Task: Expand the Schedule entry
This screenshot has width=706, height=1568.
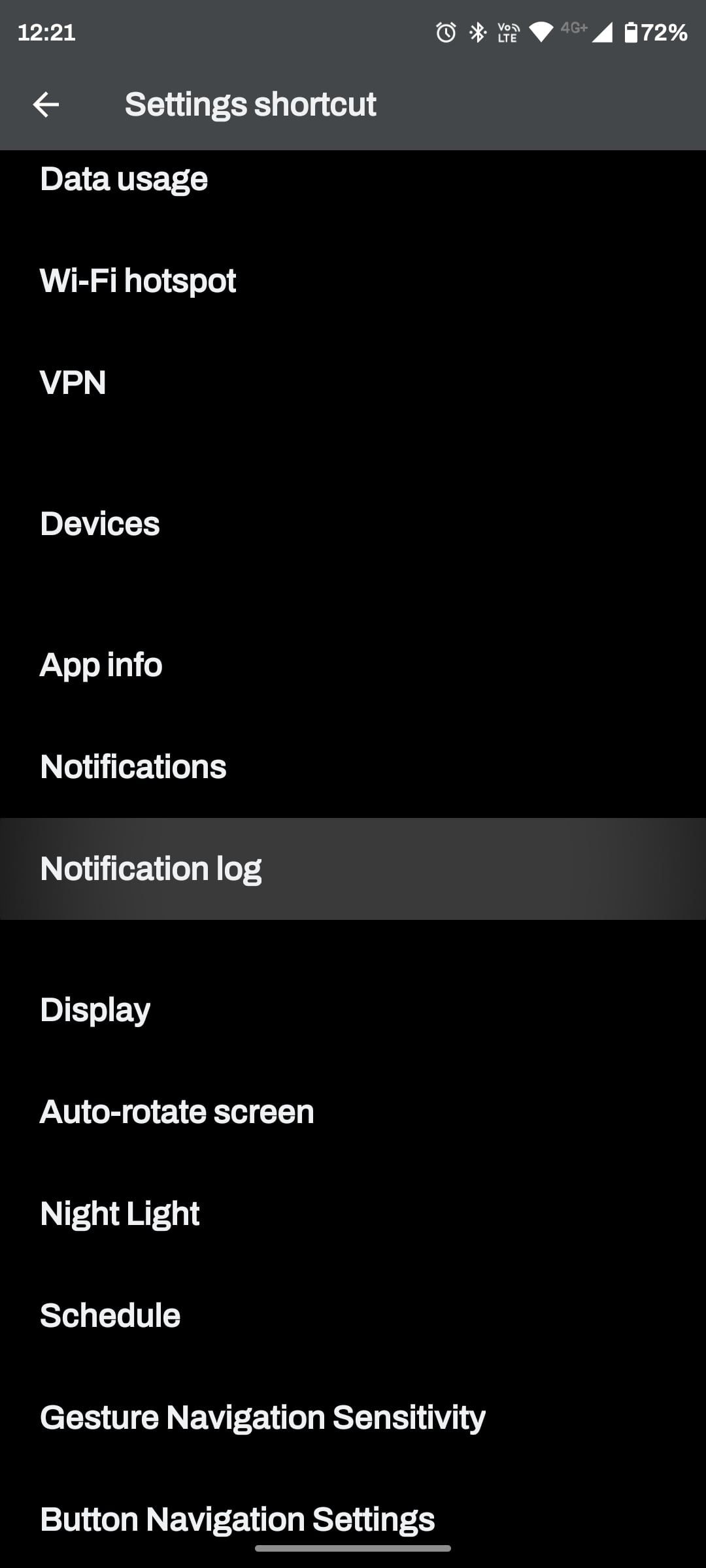Action: pyautogui.click(x=110, y=1315)
